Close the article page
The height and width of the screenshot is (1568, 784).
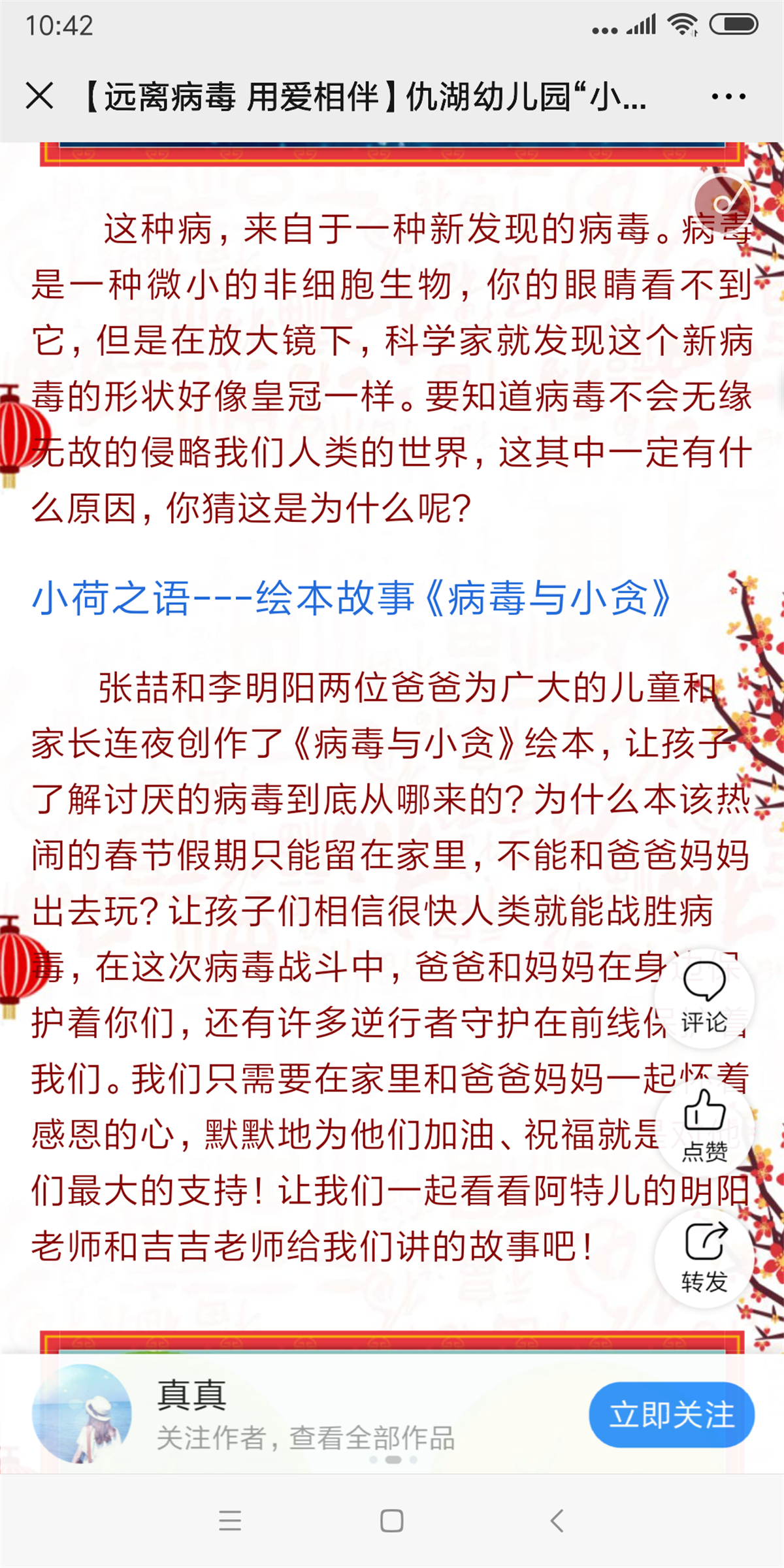click(40, 97)
